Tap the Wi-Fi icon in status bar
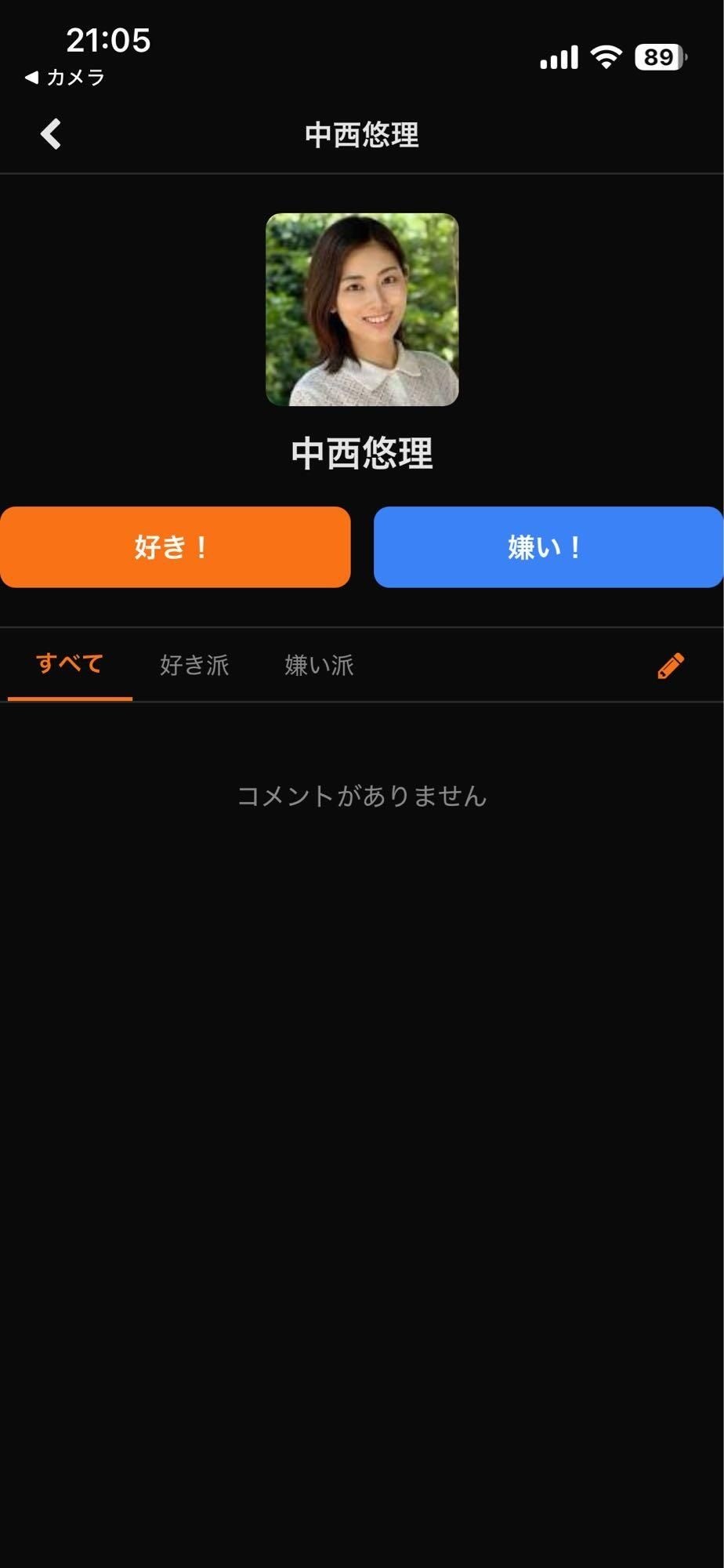724x1568 pixels. (x=604, y=56)
